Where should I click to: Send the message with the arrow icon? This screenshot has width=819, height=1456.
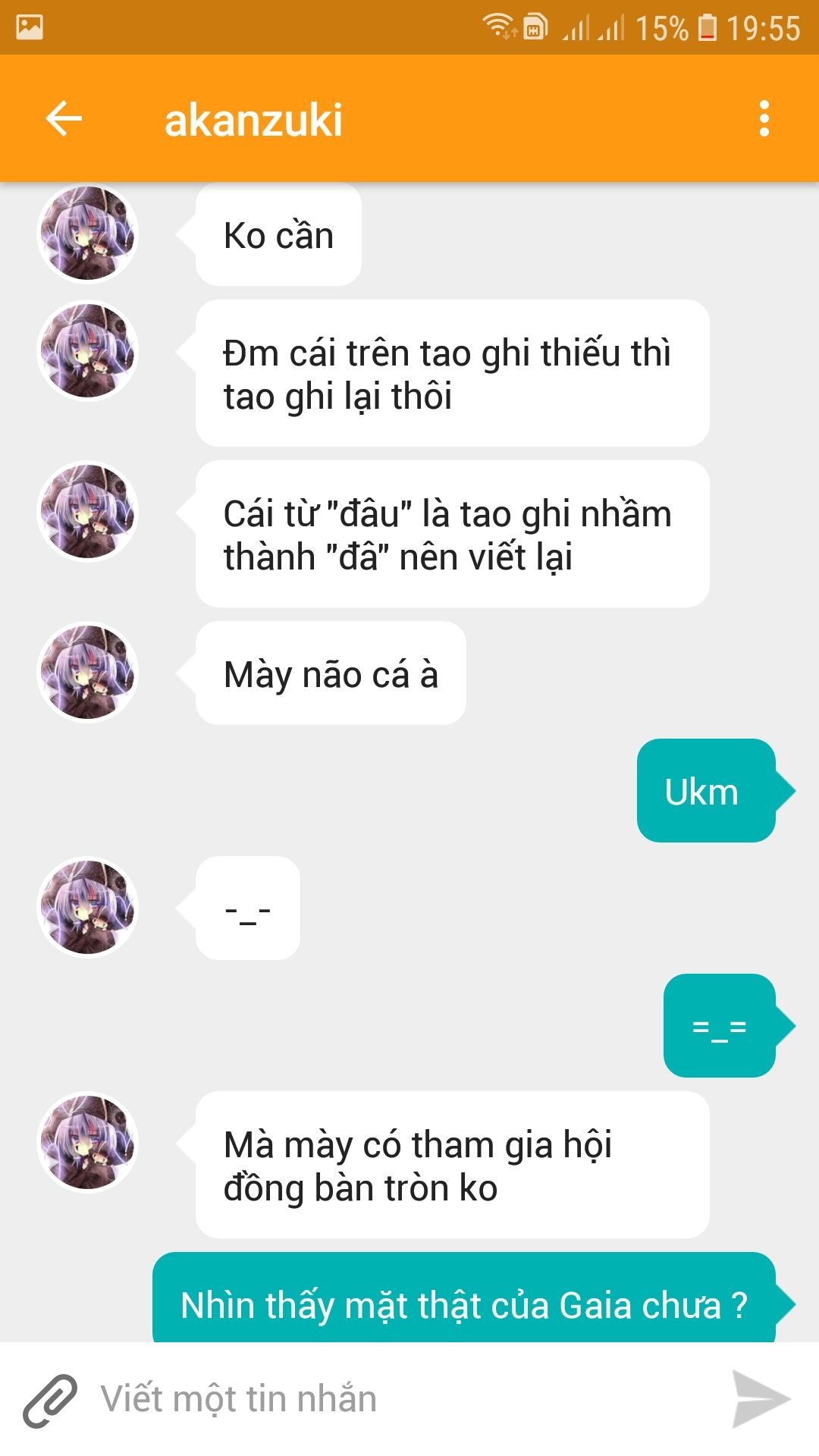[761, 1400]
